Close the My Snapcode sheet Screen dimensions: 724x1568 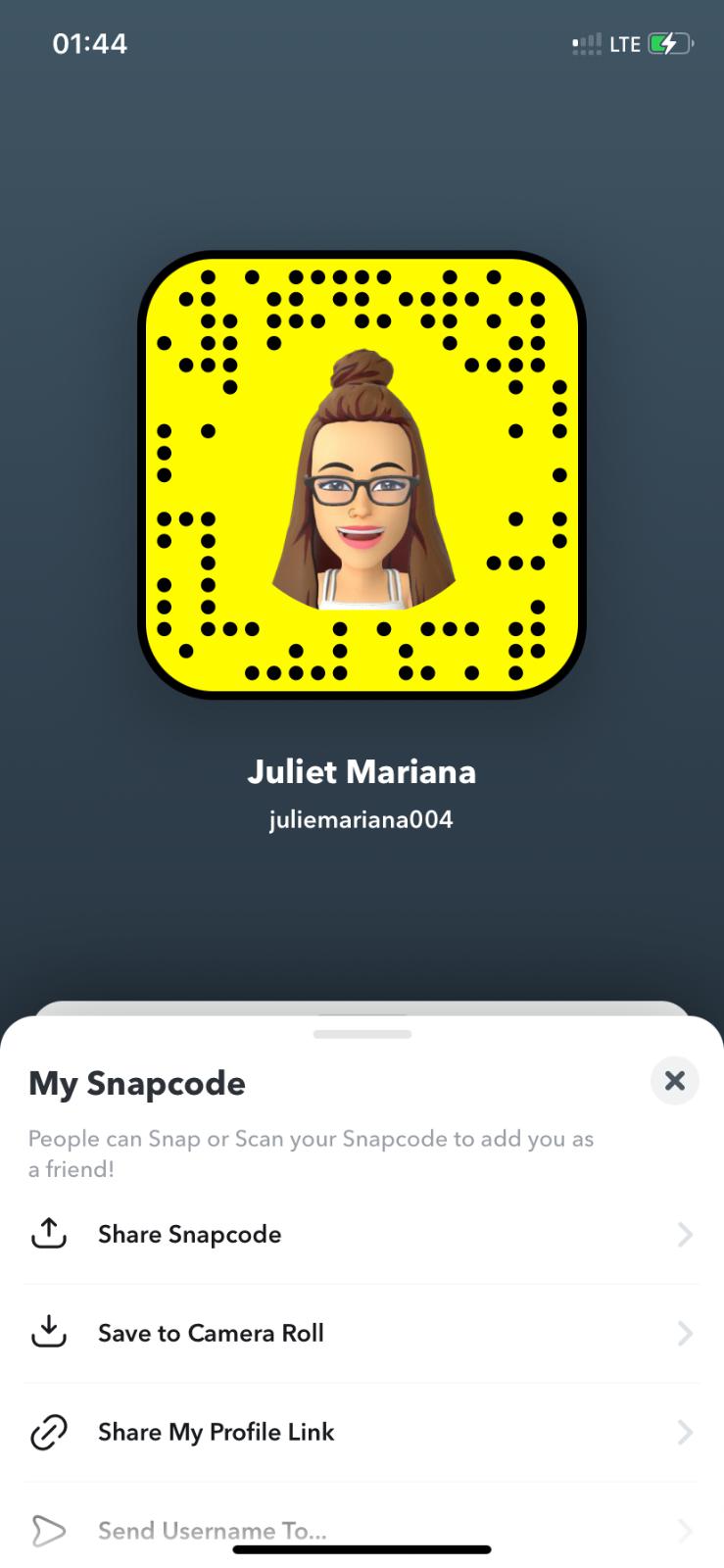tap(674, 1081)
